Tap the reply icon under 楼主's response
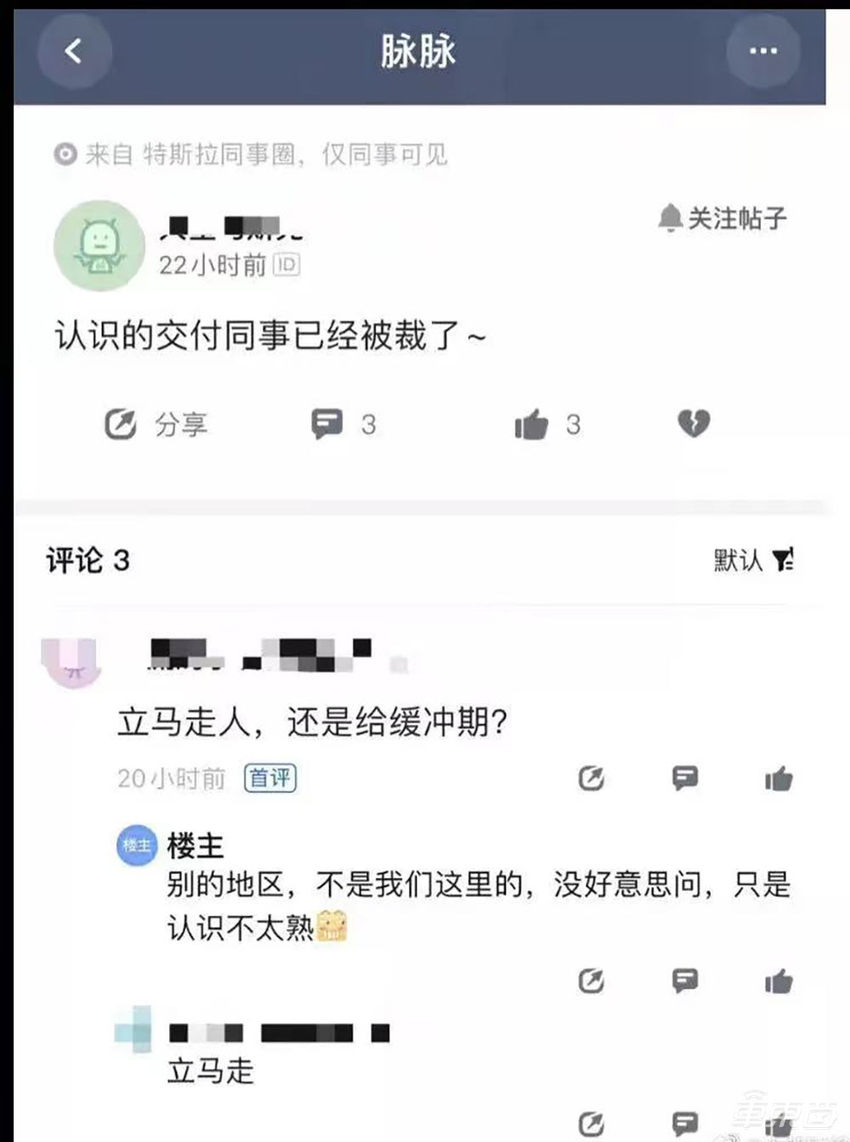This screenshot has height=1142, width=850. pyautogui.click(x=683, y=981)
